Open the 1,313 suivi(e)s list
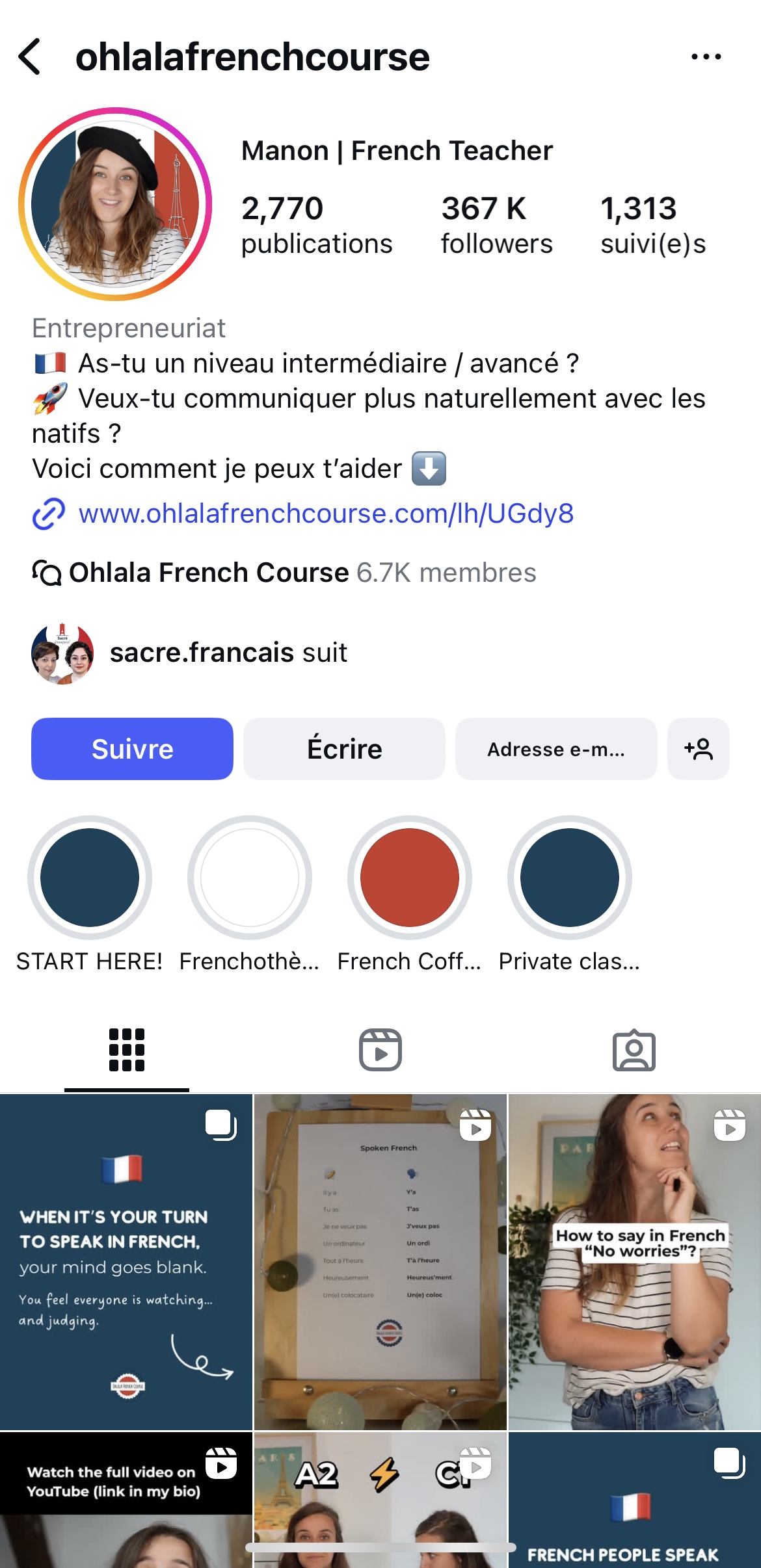 point(652,225)
